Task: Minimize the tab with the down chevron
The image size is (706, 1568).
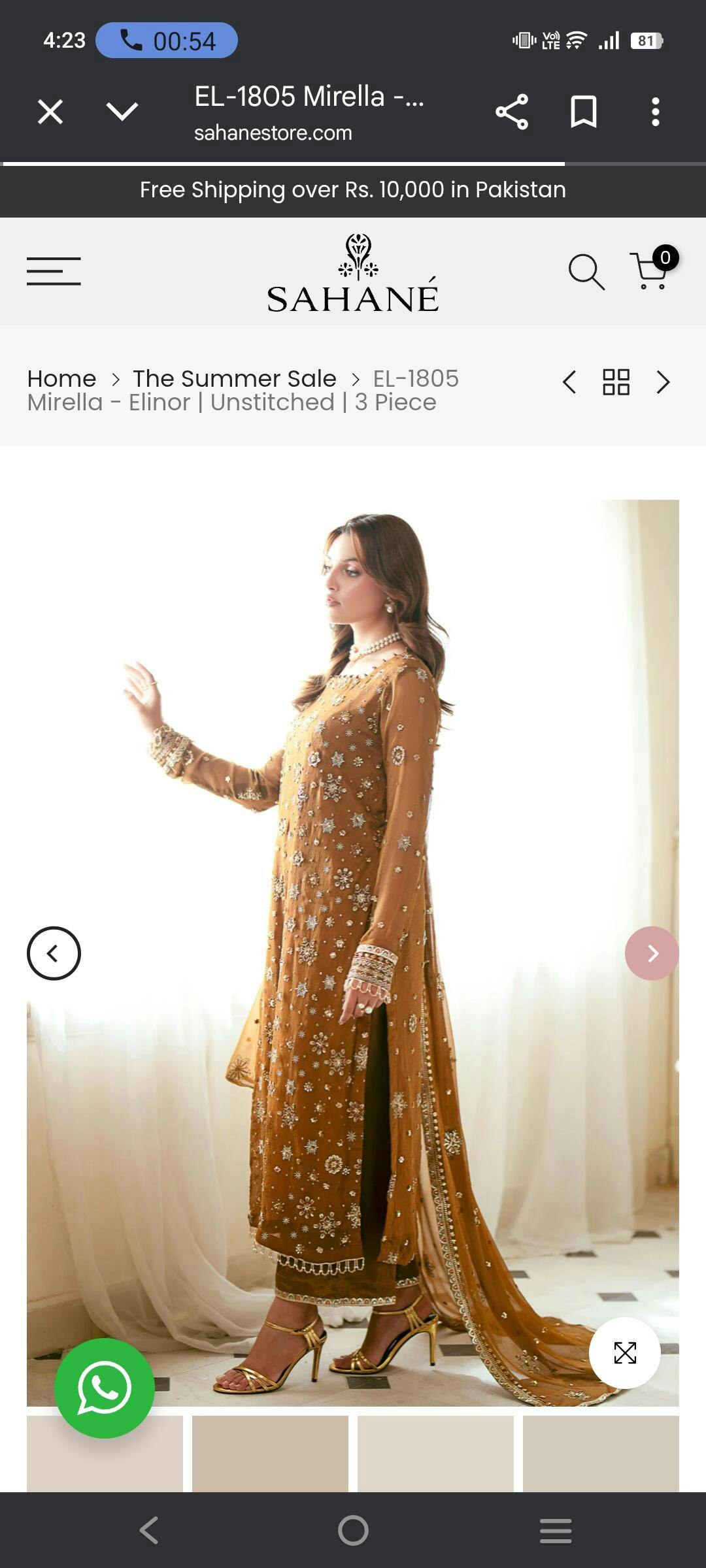Action: click(122, 112)
